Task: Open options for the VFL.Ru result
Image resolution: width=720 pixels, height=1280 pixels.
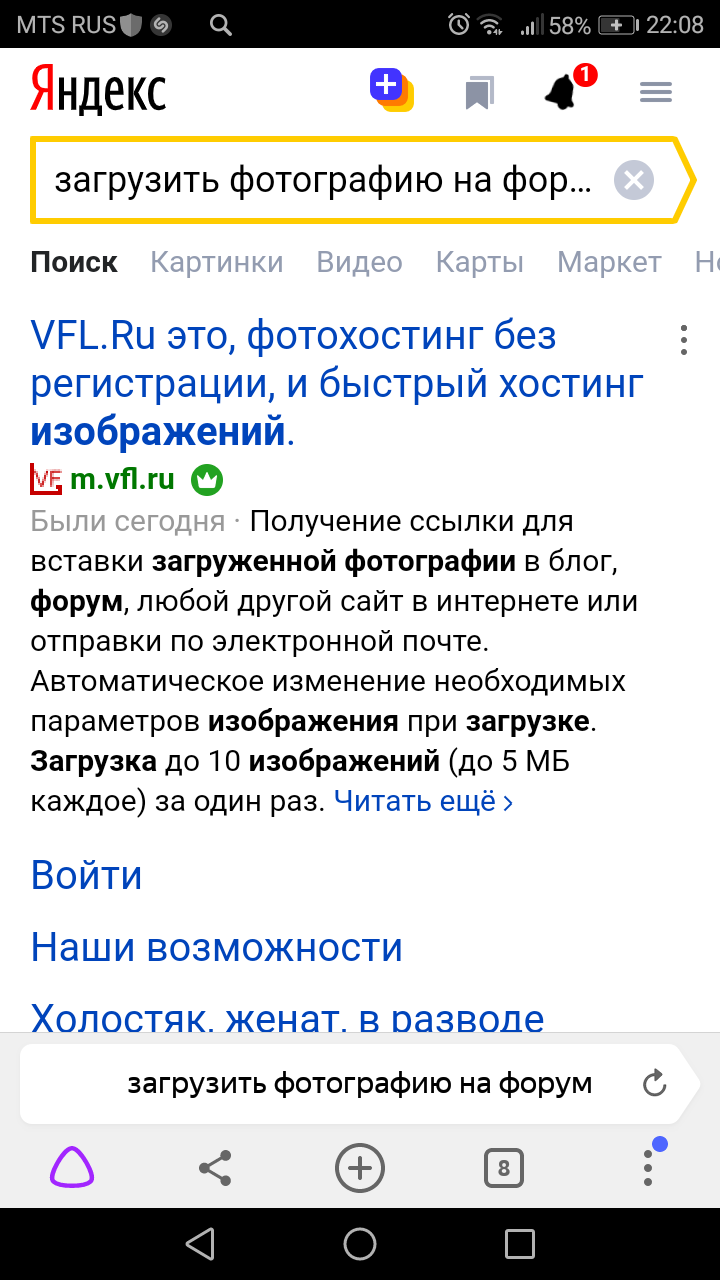Action: (x=684, y=340)
